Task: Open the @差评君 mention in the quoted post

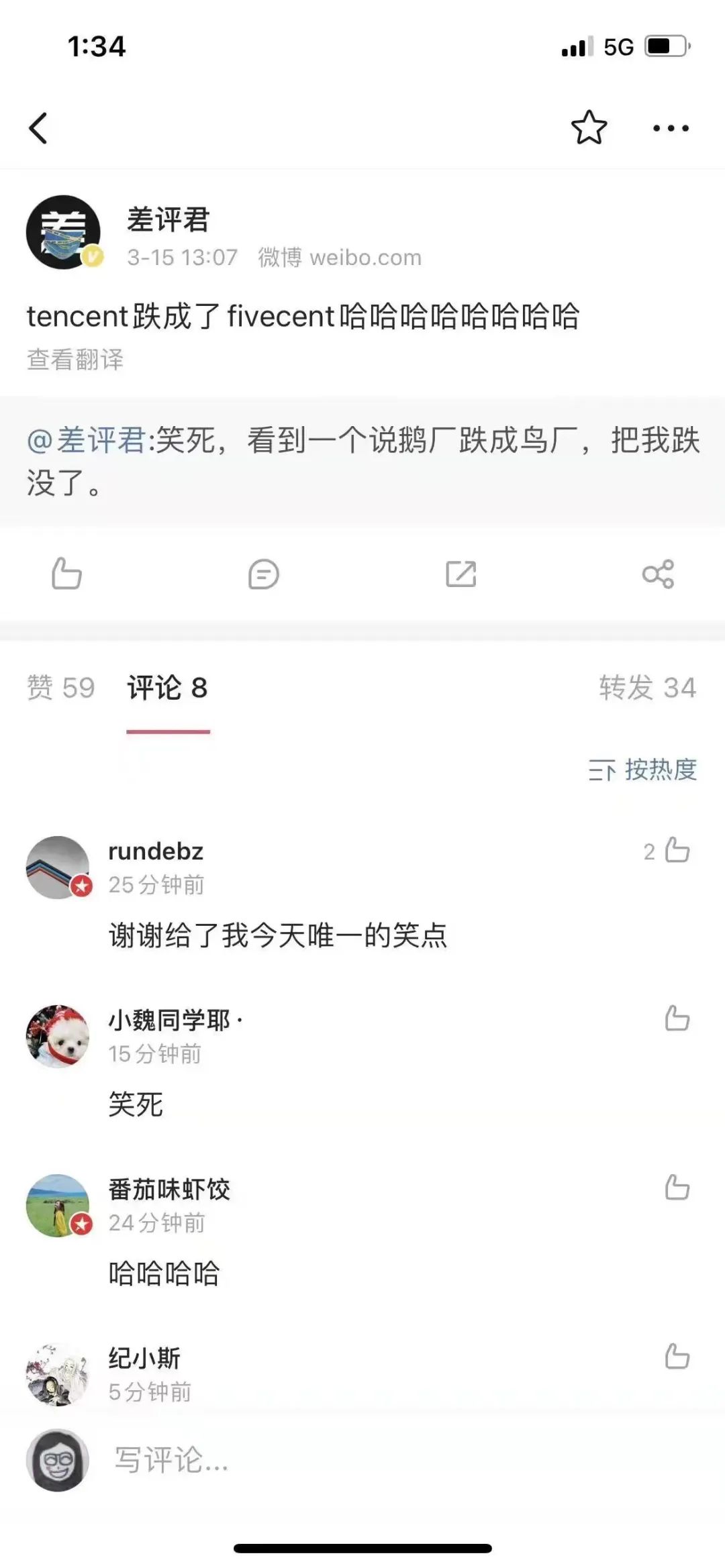Action: (87, 441)
